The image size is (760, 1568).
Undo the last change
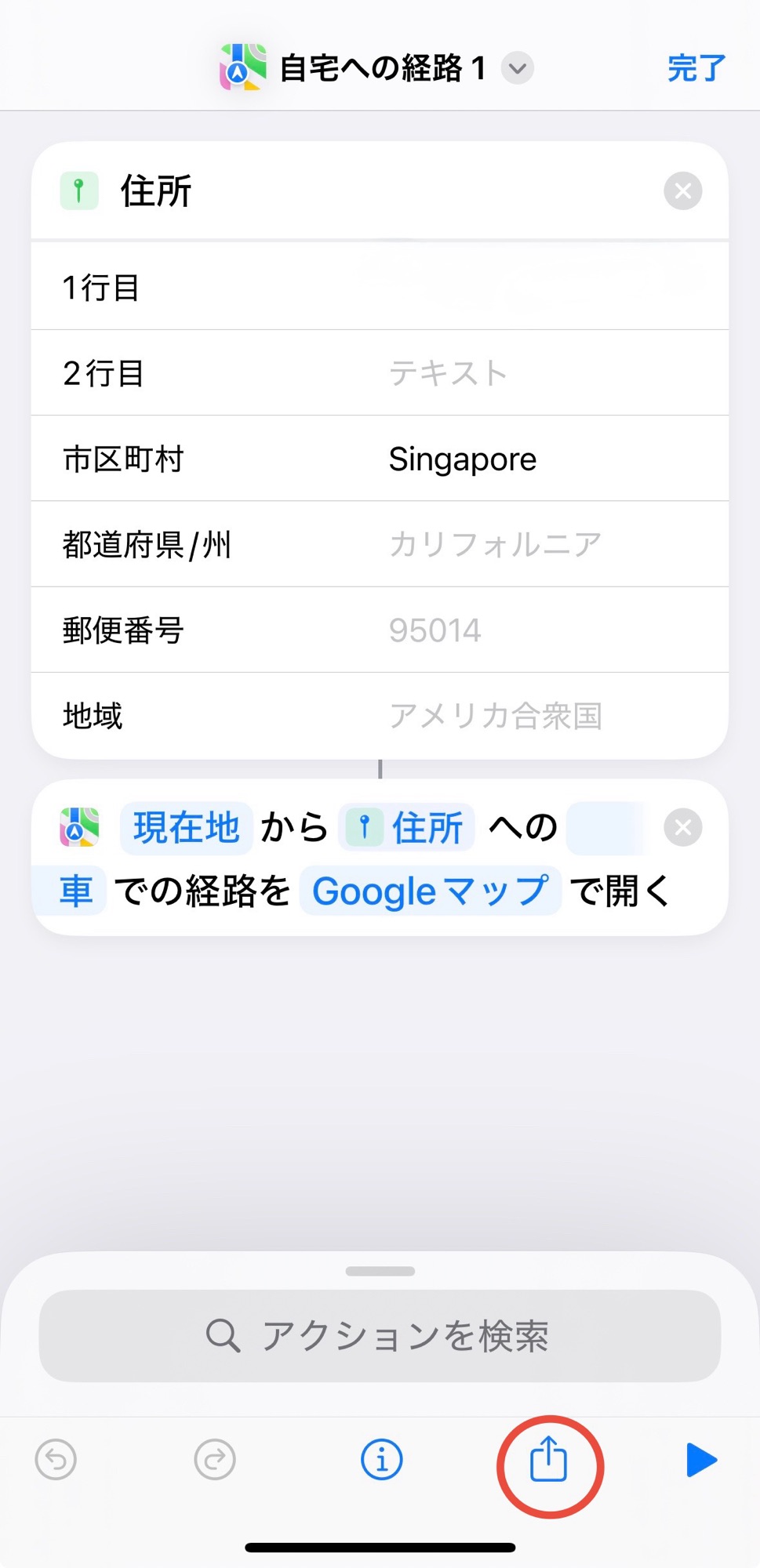(56, 1460)
